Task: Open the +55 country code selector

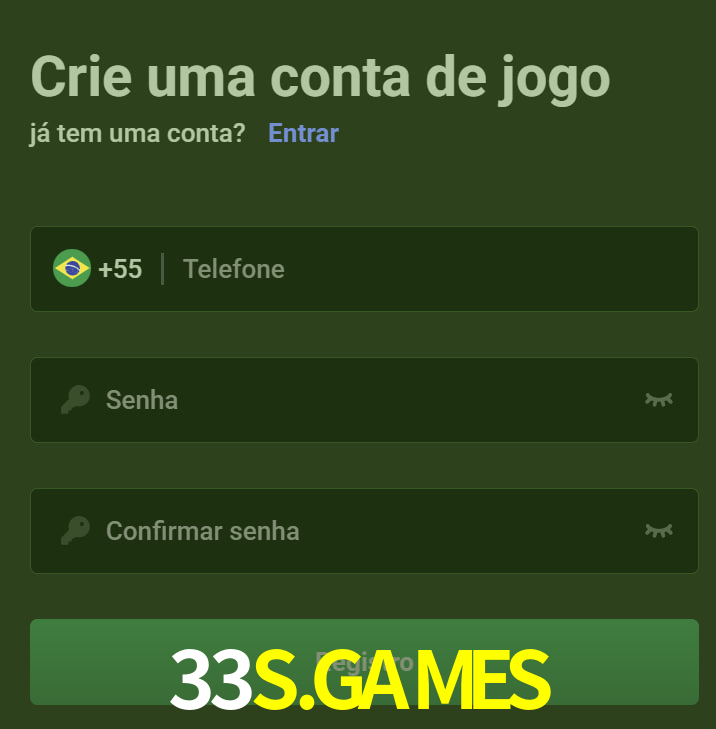Action: 98,269
